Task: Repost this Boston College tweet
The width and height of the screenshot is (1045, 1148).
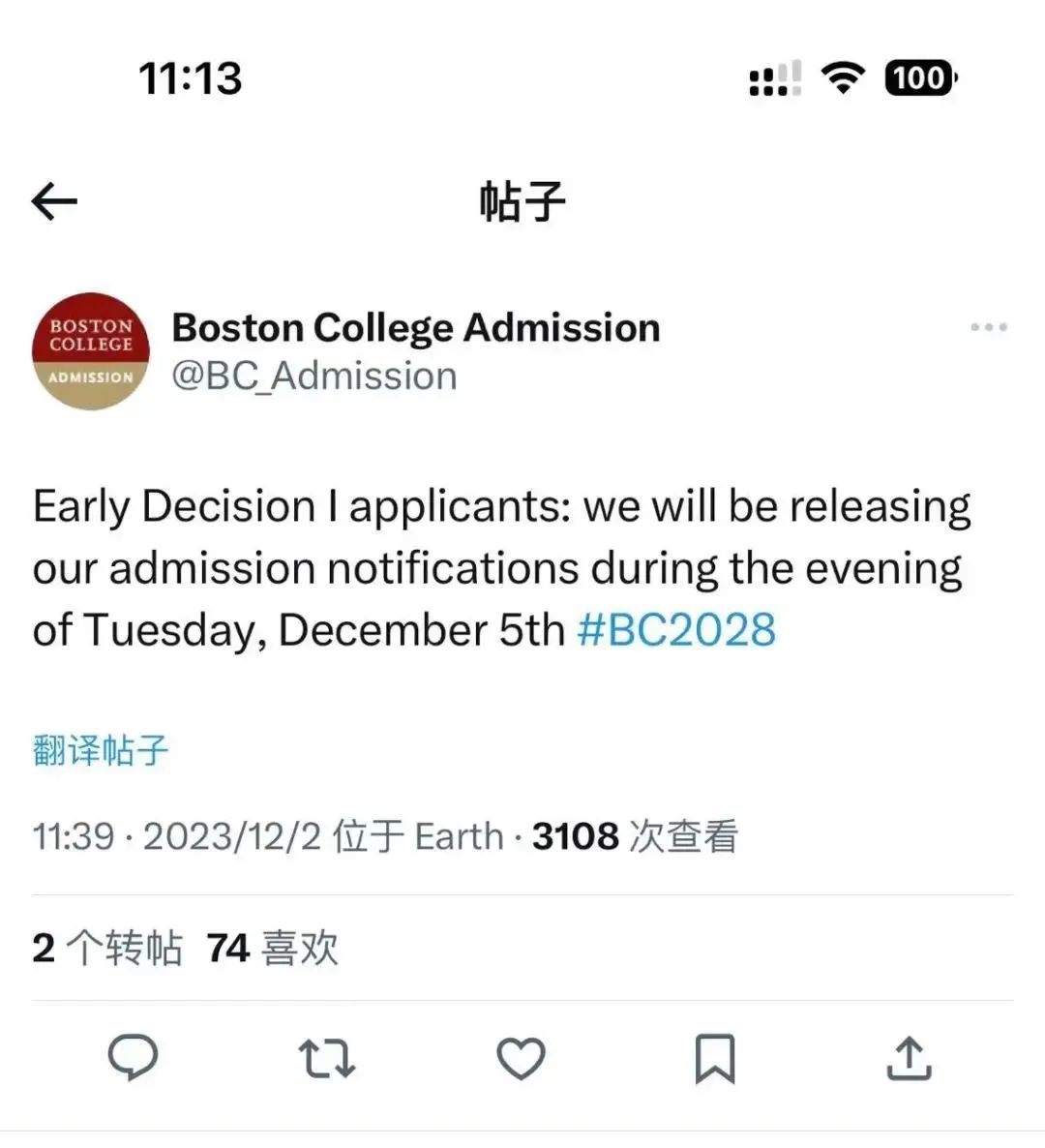Action: point(327,1059)
